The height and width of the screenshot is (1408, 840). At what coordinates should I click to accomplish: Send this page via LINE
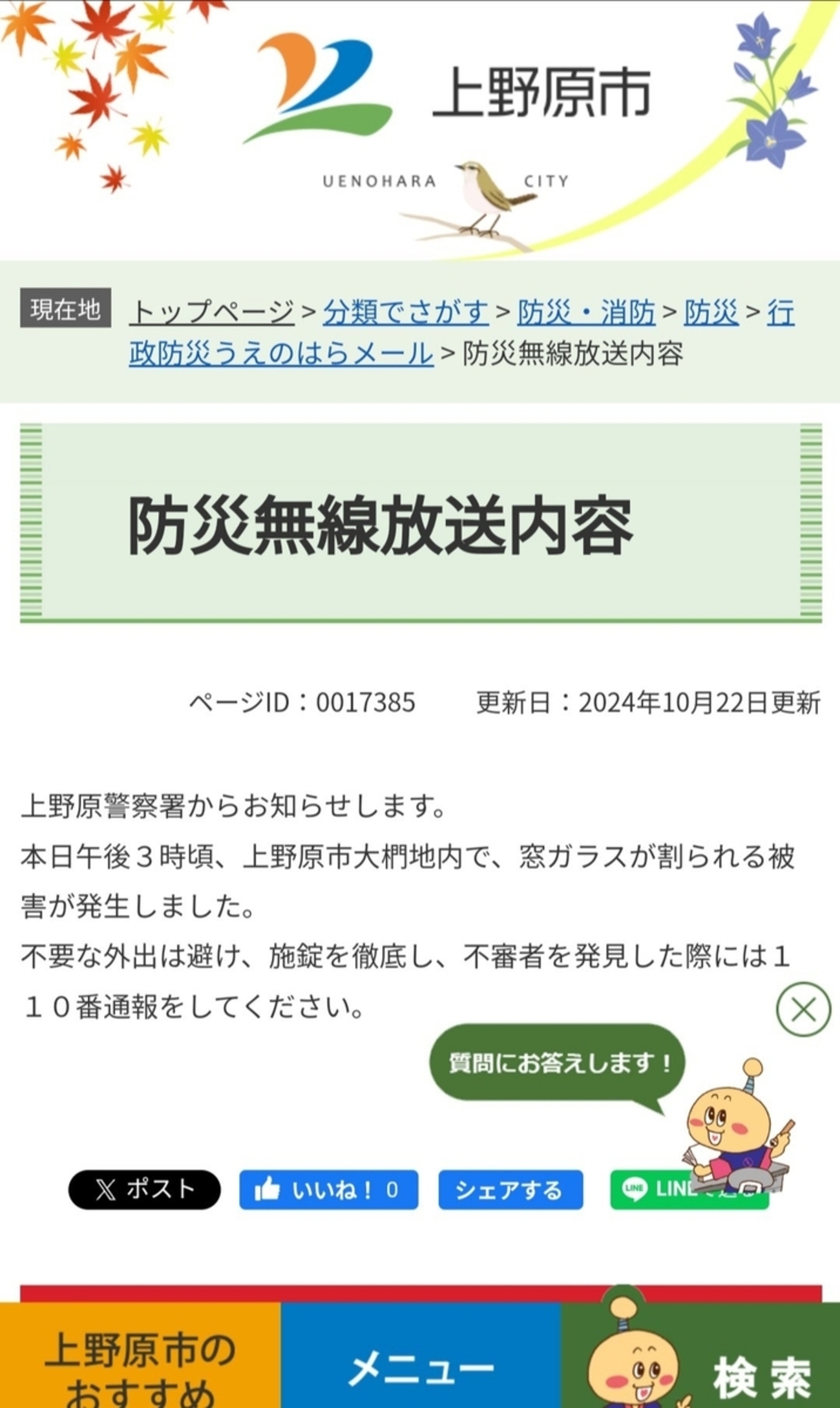click(653, 1190)
